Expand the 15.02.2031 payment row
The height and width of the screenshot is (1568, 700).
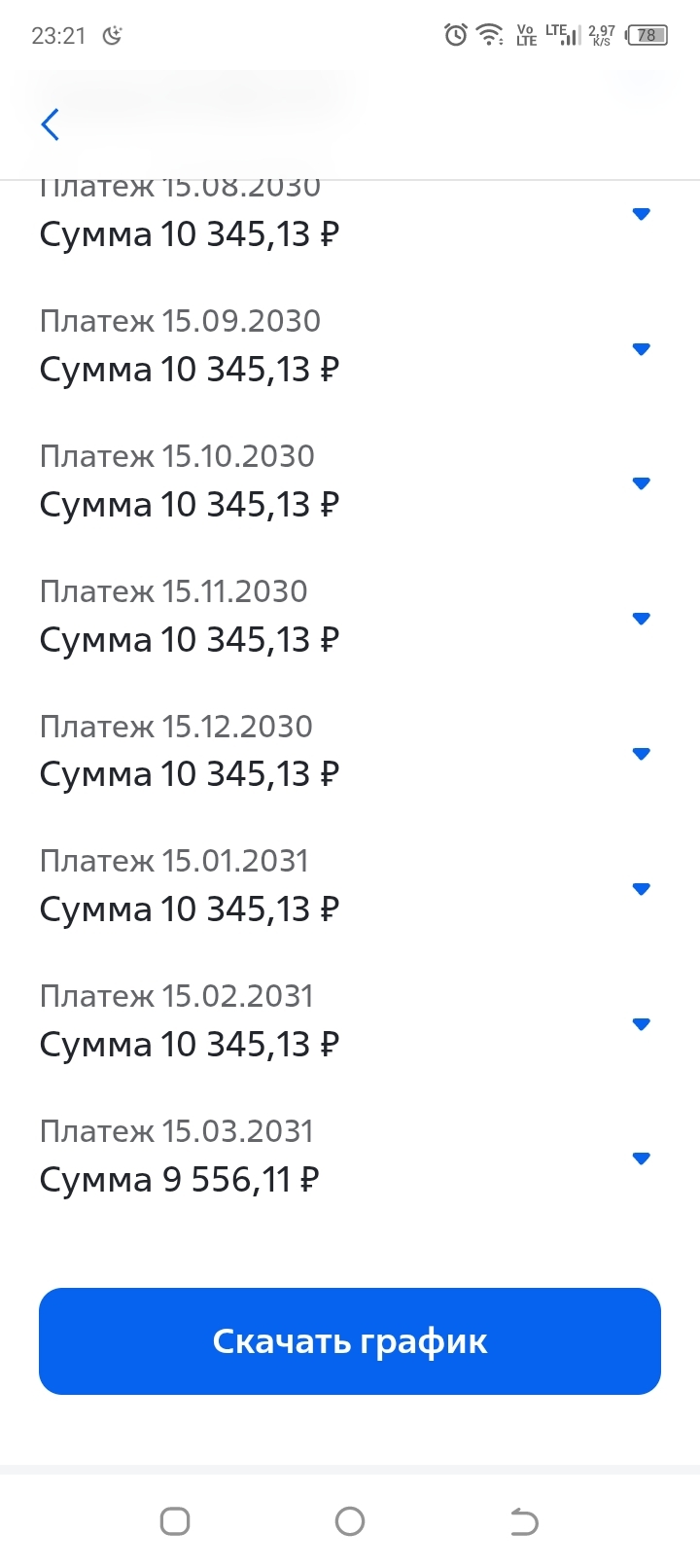point(641,1024)
